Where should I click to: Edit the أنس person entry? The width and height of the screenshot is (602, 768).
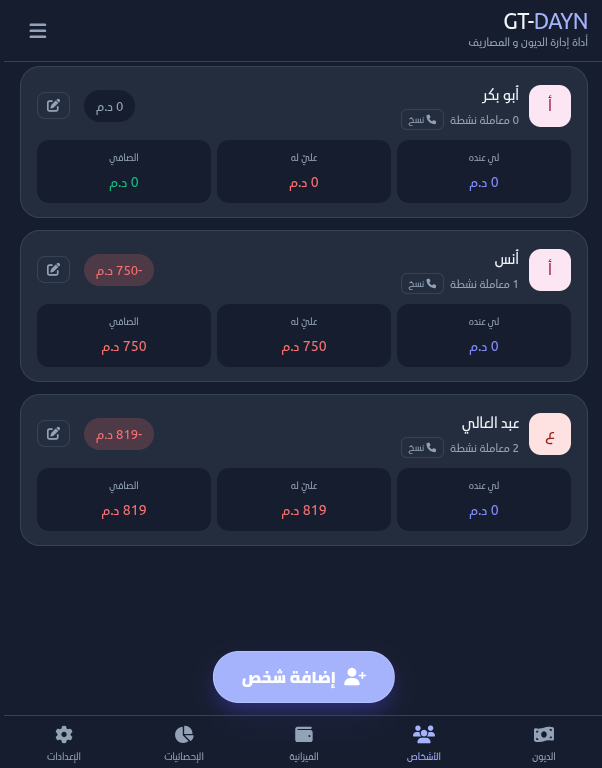coord(53,269)
